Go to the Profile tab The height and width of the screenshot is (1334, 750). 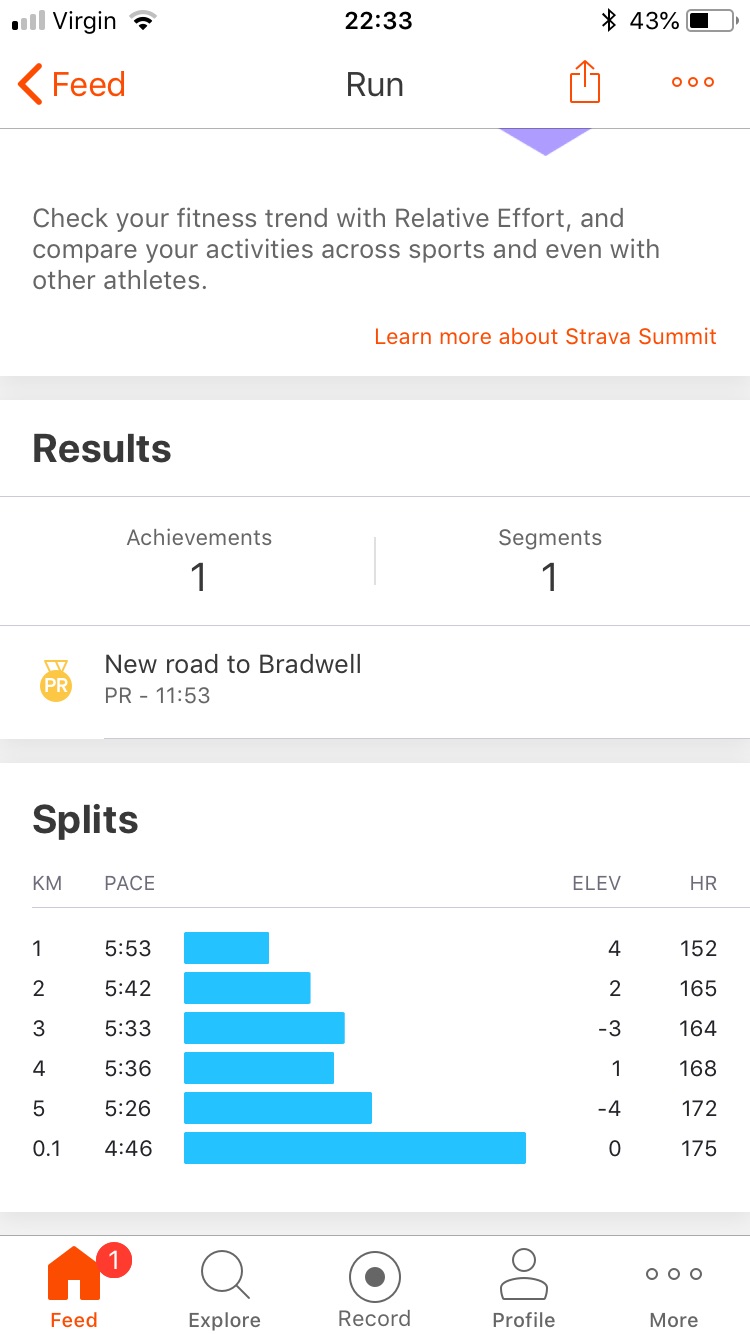tap(524, 1287)
